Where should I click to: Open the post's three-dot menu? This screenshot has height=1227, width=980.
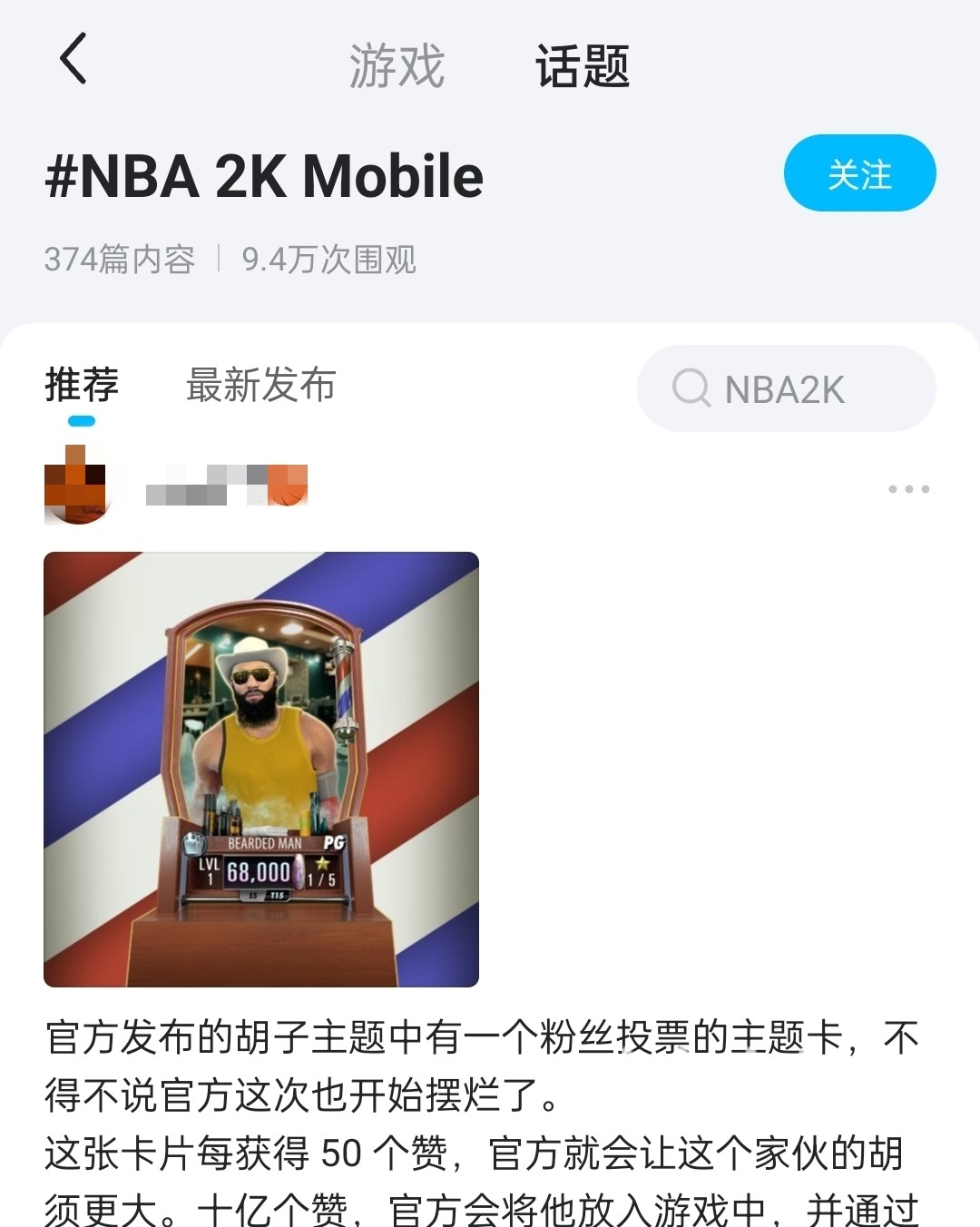[908, 489]
